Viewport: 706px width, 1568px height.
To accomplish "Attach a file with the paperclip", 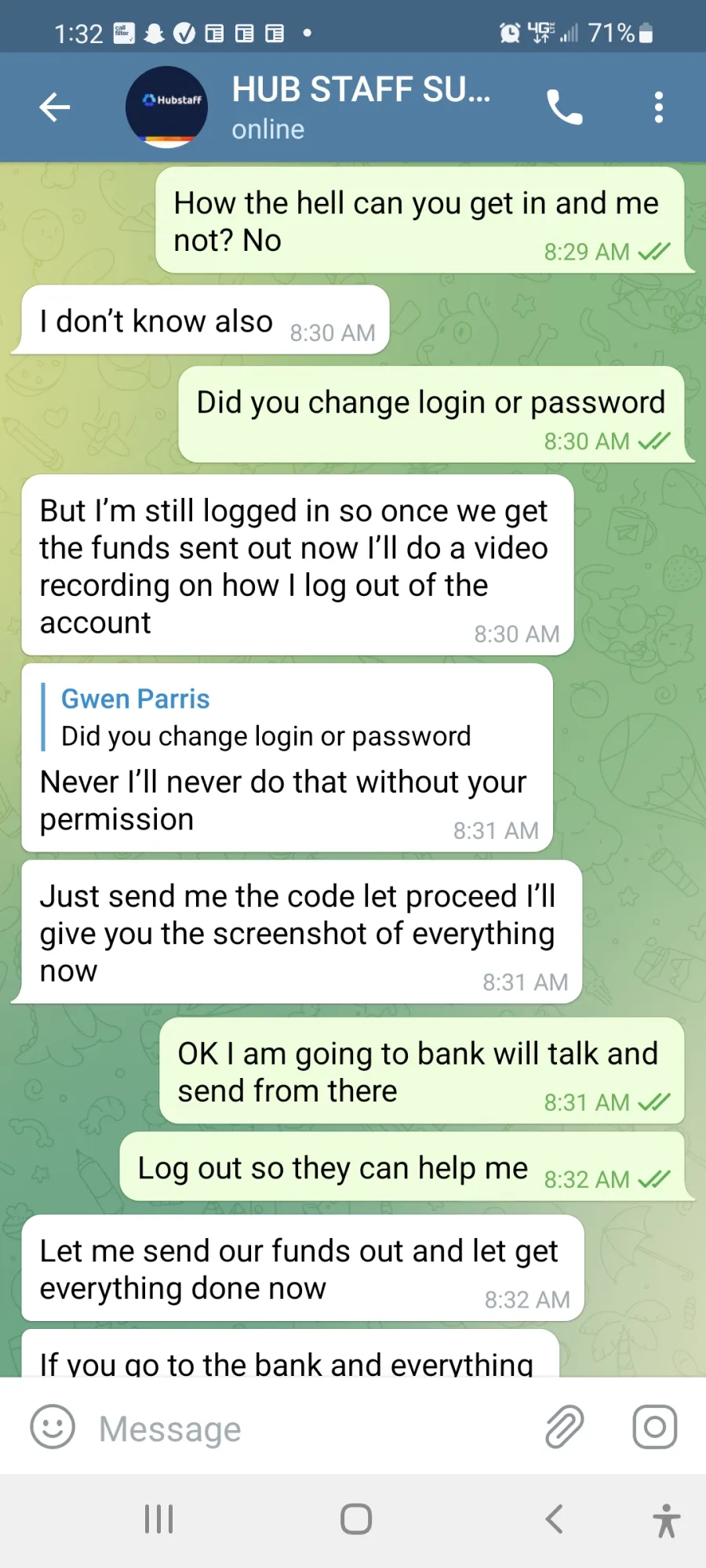I will [x=565, y=1426].
